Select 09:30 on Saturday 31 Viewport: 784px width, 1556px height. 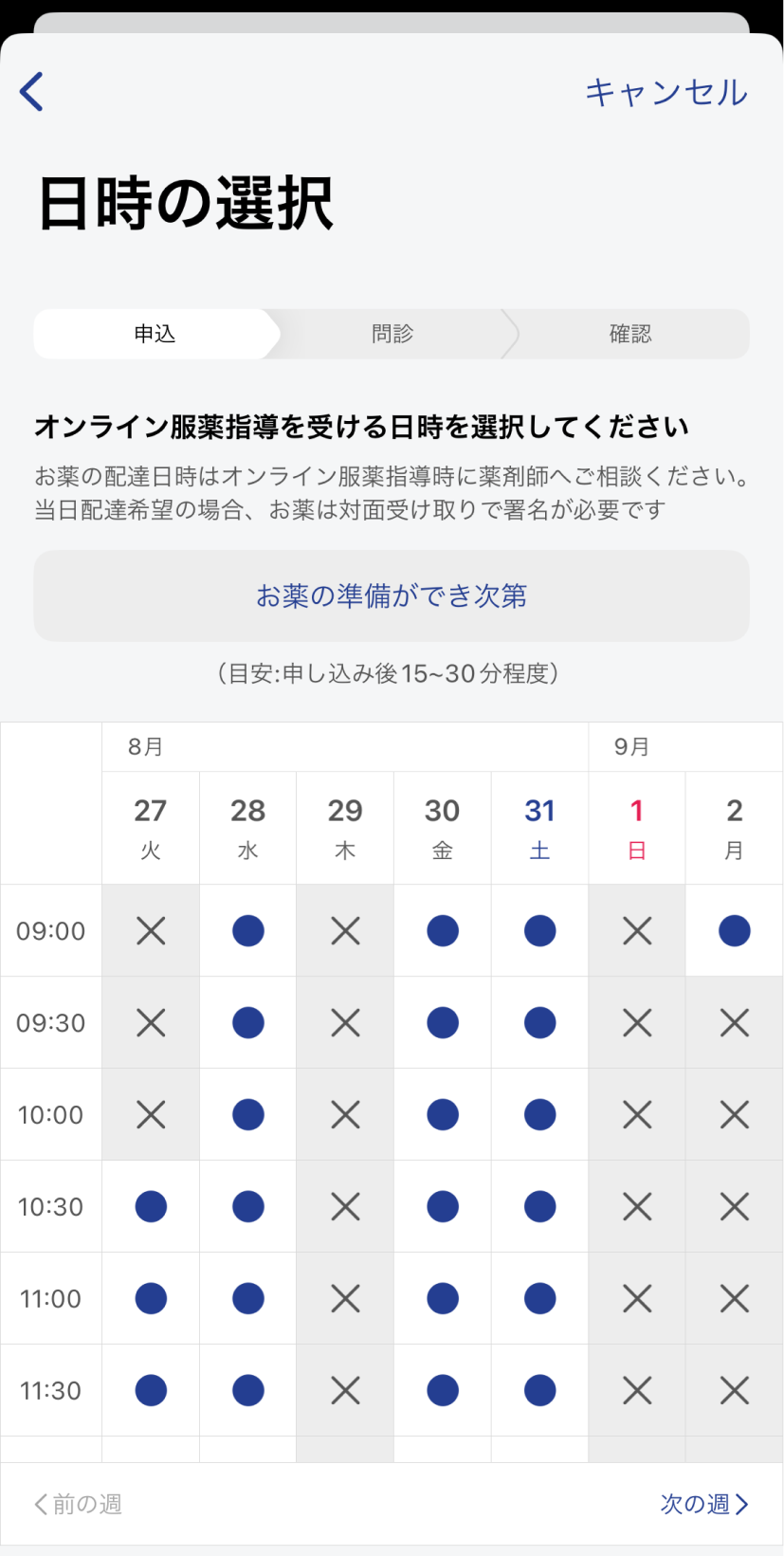539,1023
